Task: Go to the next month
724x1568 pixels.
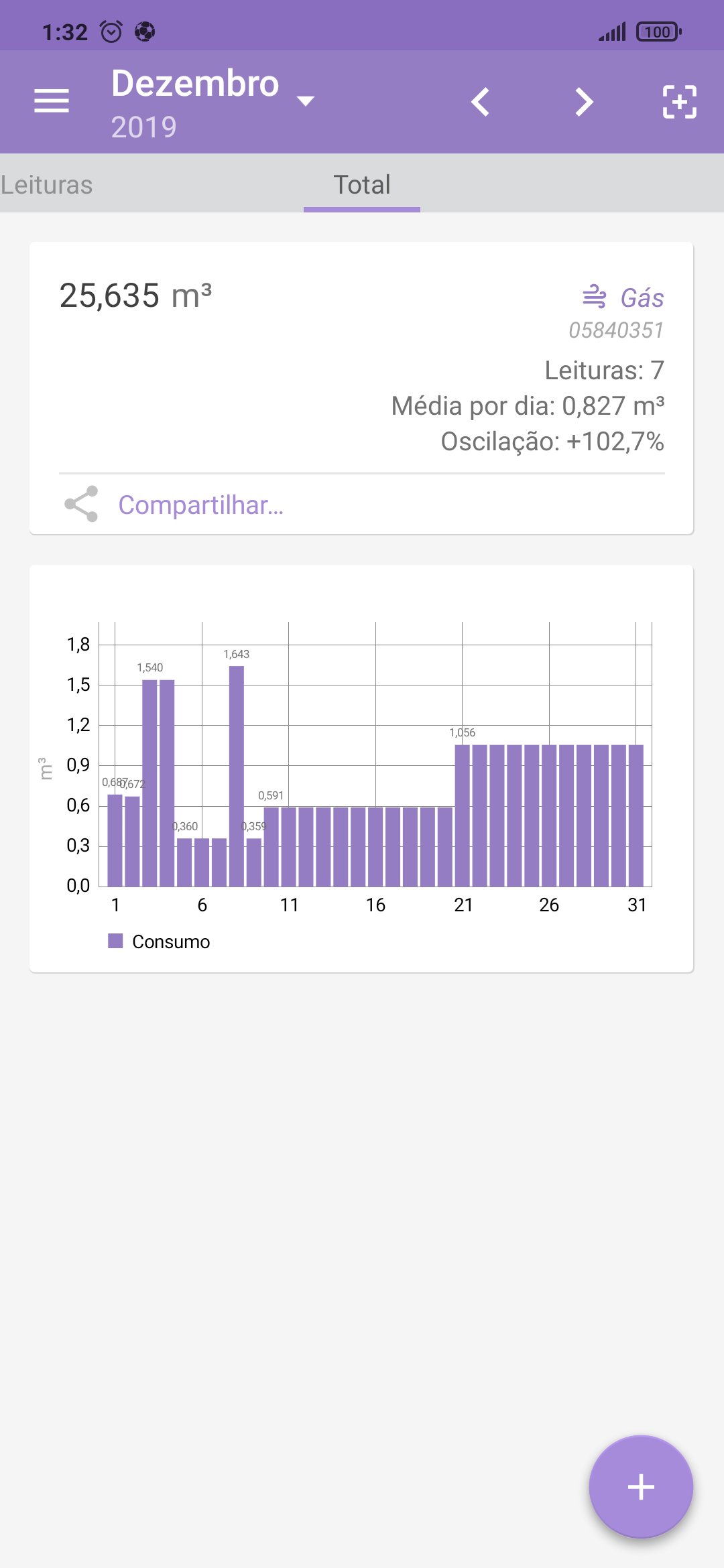Action: coord(584,102)
